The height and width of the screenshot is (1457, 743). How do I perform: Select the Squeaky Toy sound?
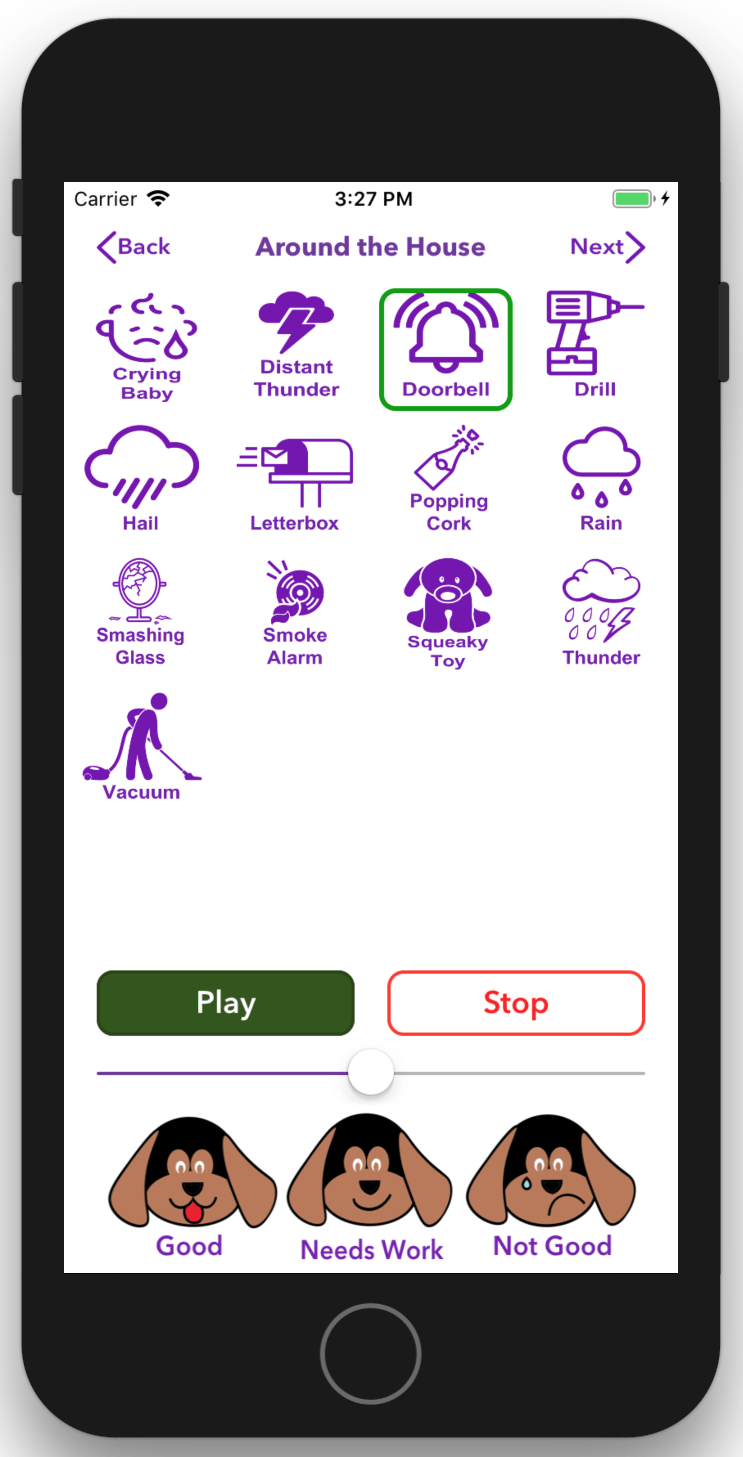(447, 613)
